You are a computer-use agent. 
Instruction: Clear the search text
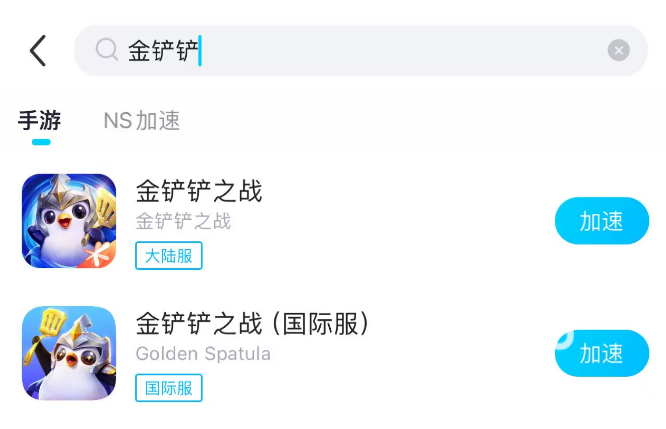click(619, 50)
